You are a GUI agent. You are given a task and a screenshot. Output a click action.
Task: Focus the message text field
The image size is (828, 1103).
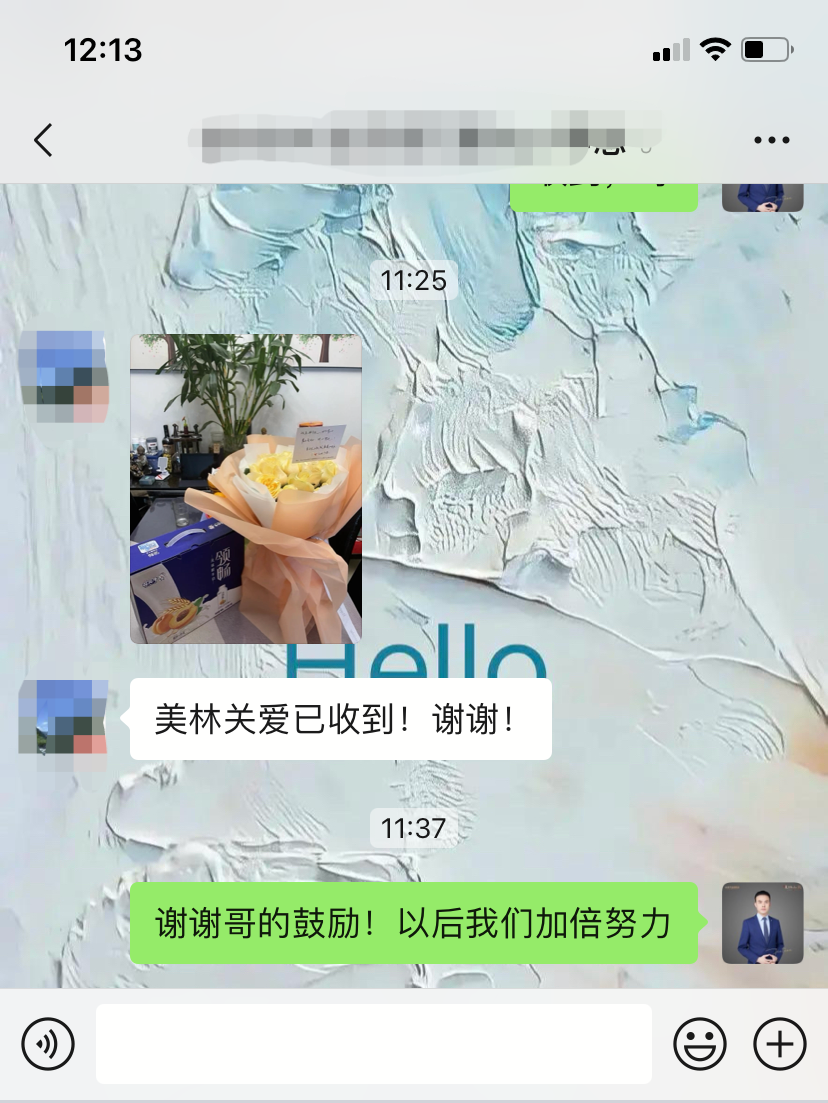click(x=373, y=1045)
